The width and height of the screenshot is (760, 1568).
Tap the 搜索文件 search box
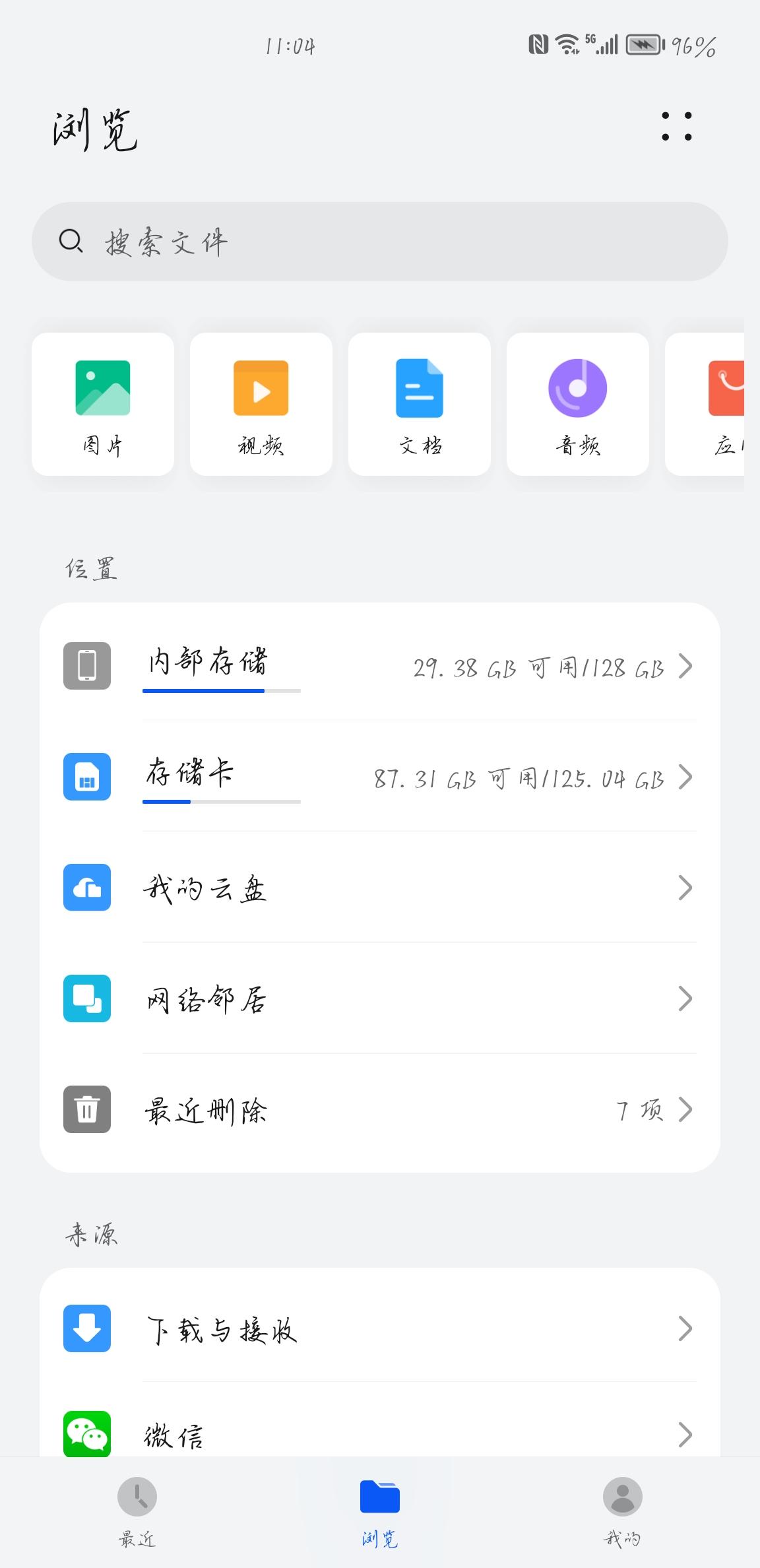(379, 242)
